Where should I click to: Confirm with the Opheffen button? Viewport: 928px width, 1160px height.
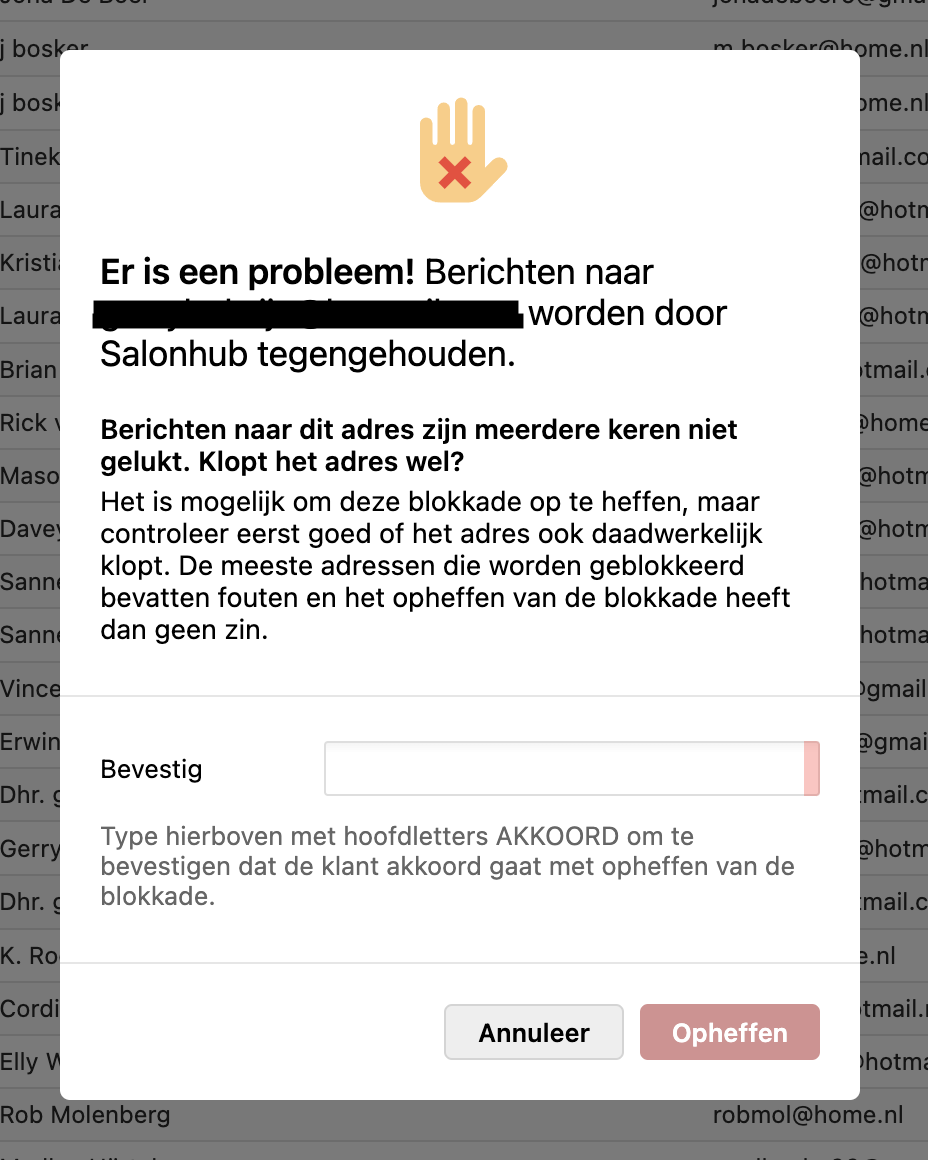click(730, 1032)
